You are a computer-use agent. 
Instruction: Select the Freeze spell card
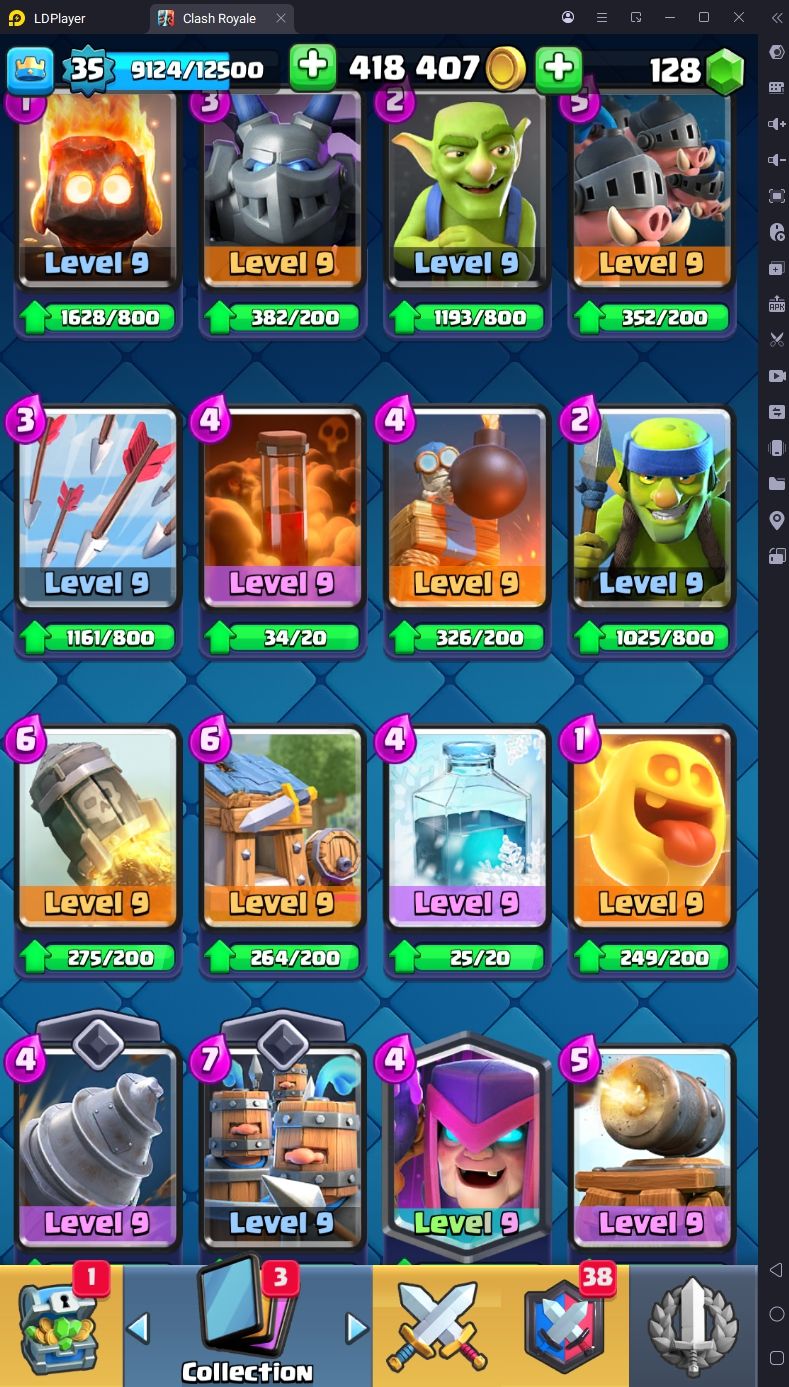point(467,829)
